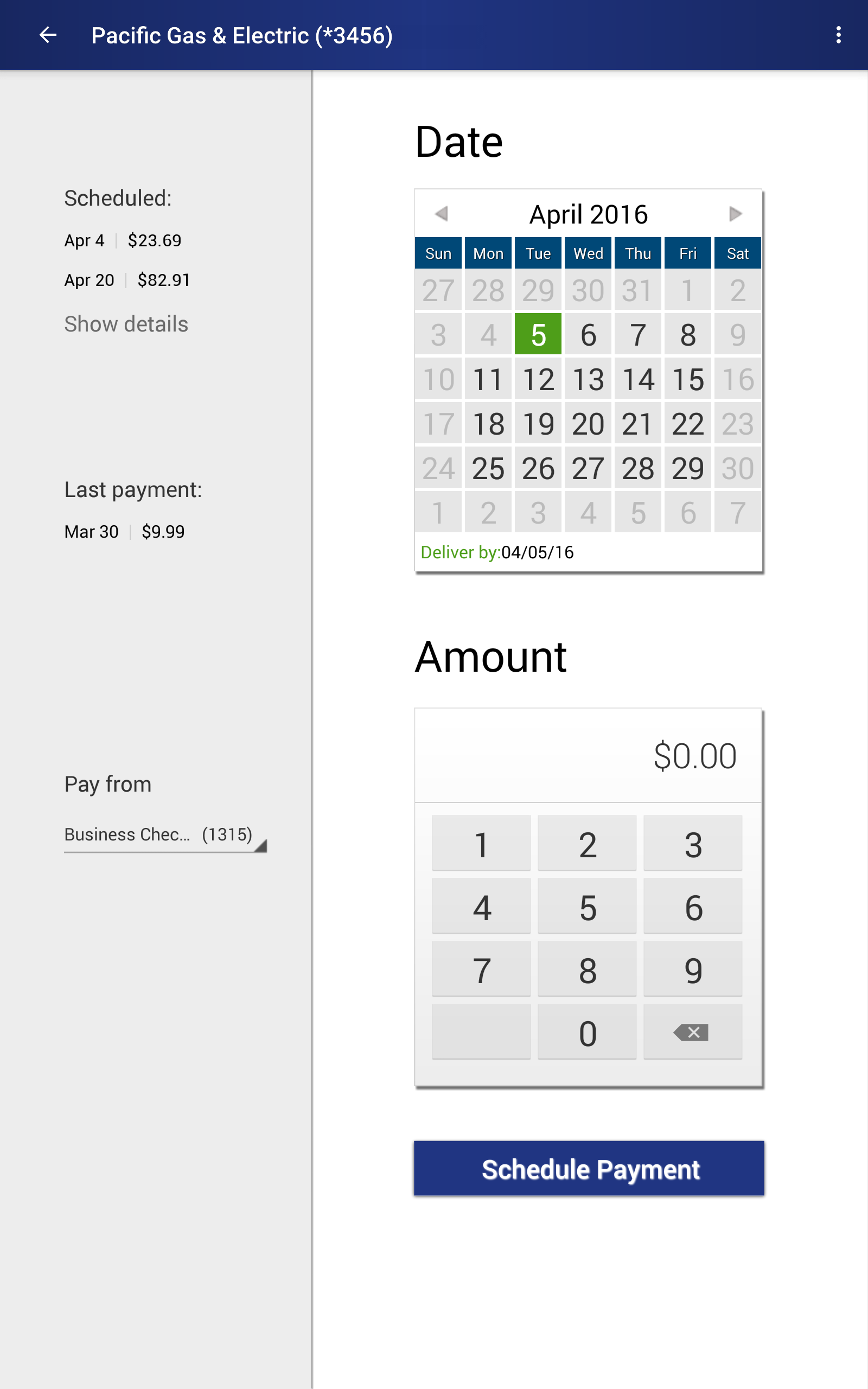Choose April 20 as the payment date

588,423
